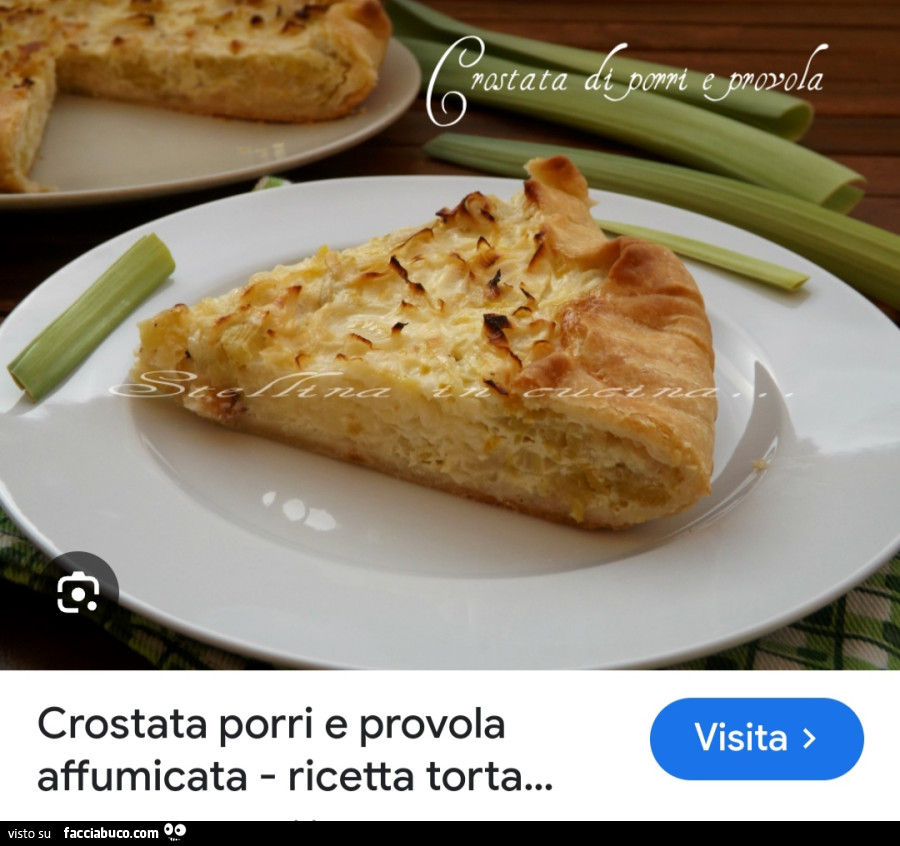
Task: Tap the Visita button
Action: [x=756, y=739]
